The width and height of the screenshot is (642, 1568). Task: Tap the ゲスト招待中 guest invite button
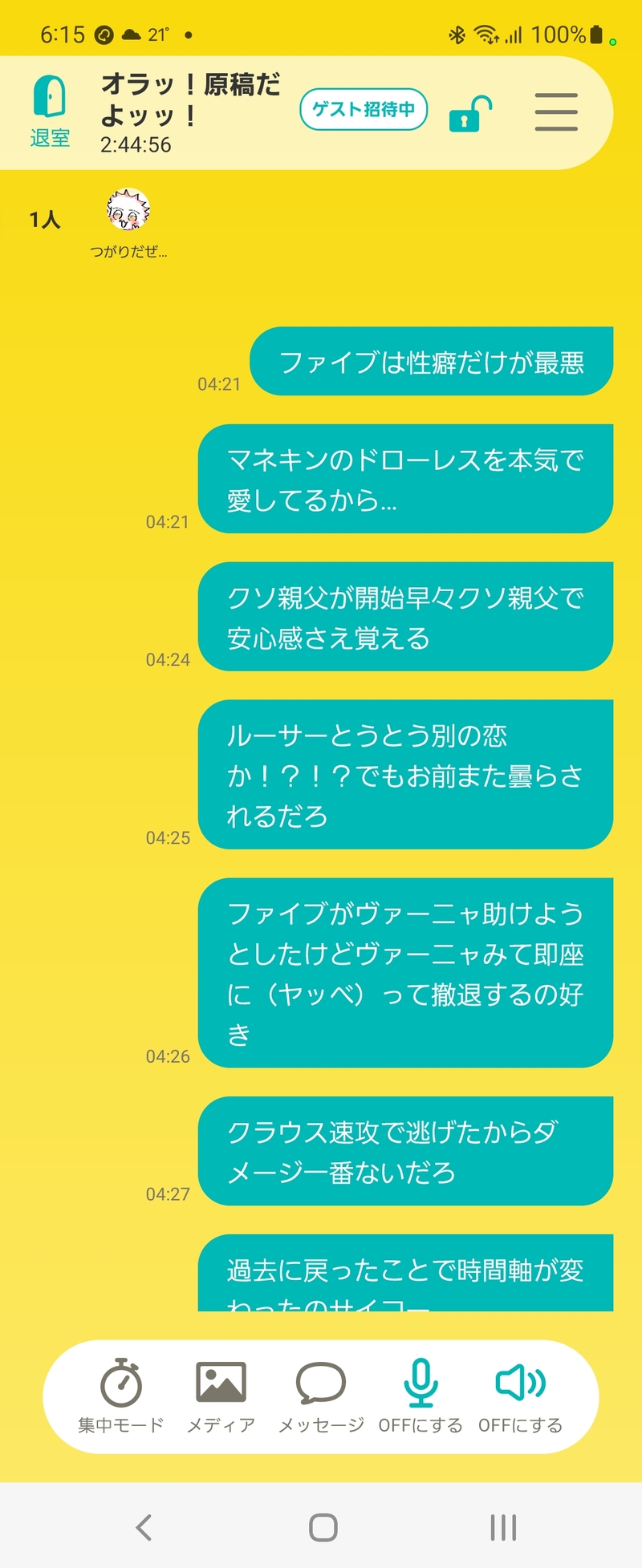pyautogui.click(x=363, y=109)
